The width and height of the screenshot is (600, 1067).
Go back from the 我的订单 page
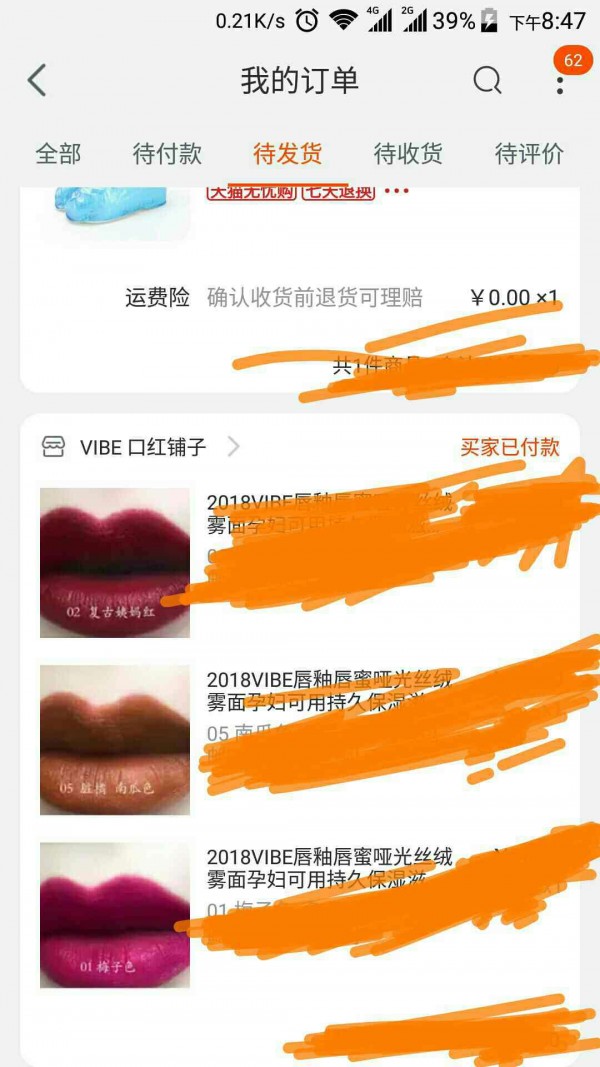click(37, 80)
